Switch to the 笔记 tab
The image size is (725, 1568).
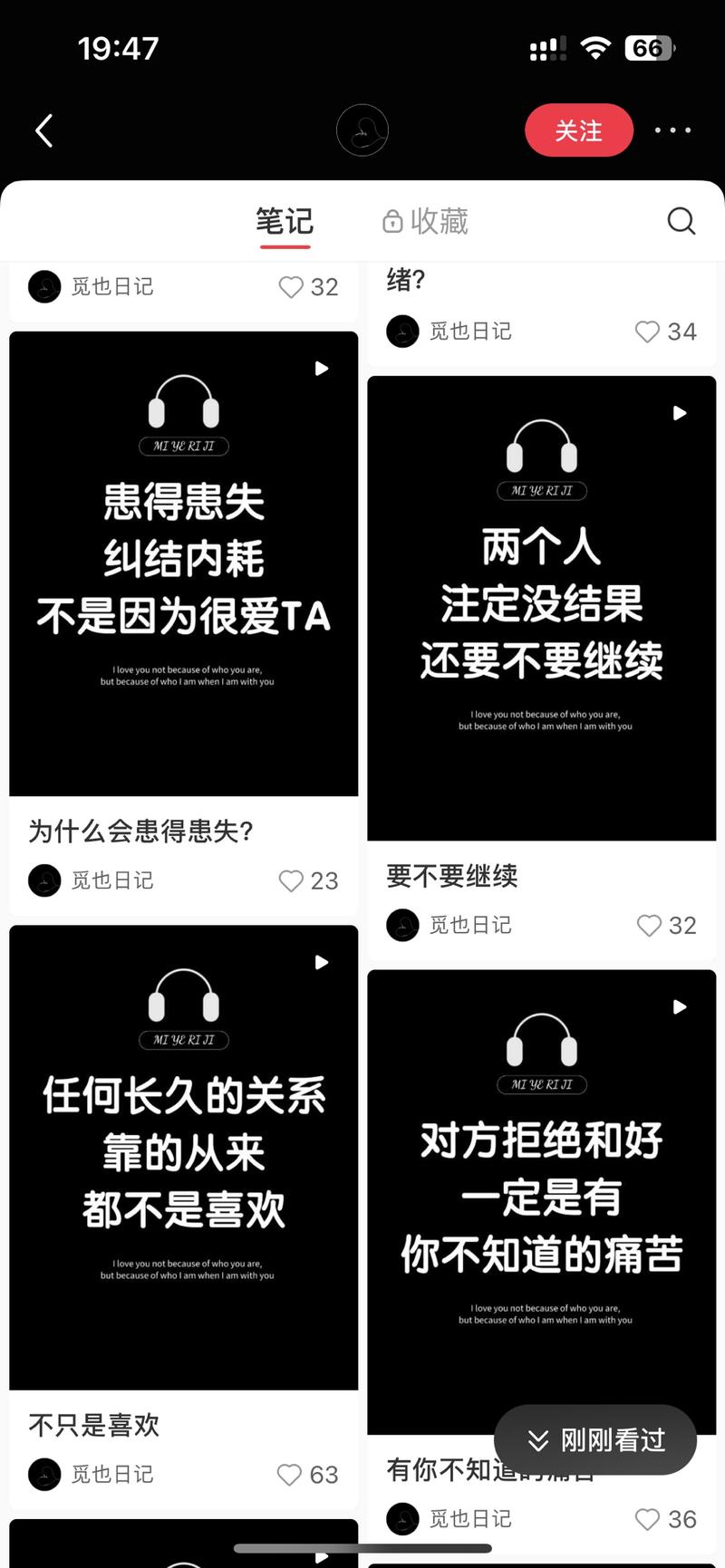click(x=285, y=222)
